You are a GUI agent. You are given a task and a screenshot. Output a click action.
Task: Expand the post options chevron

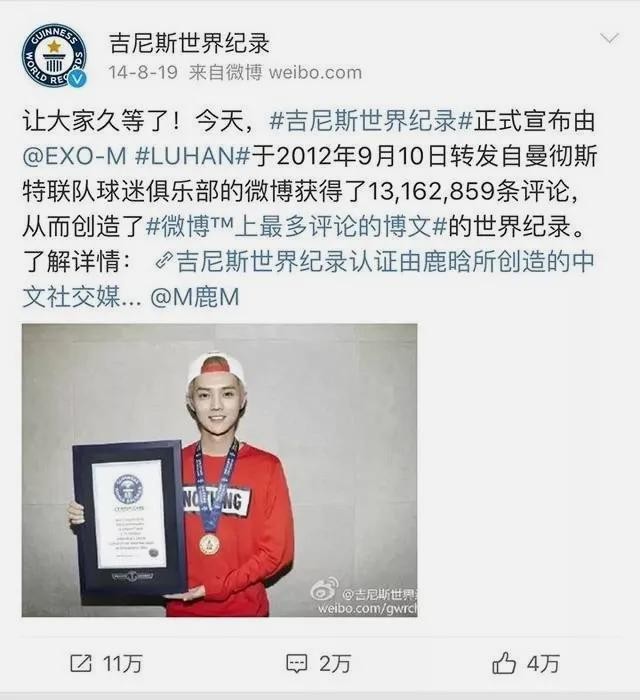[608, 39]
